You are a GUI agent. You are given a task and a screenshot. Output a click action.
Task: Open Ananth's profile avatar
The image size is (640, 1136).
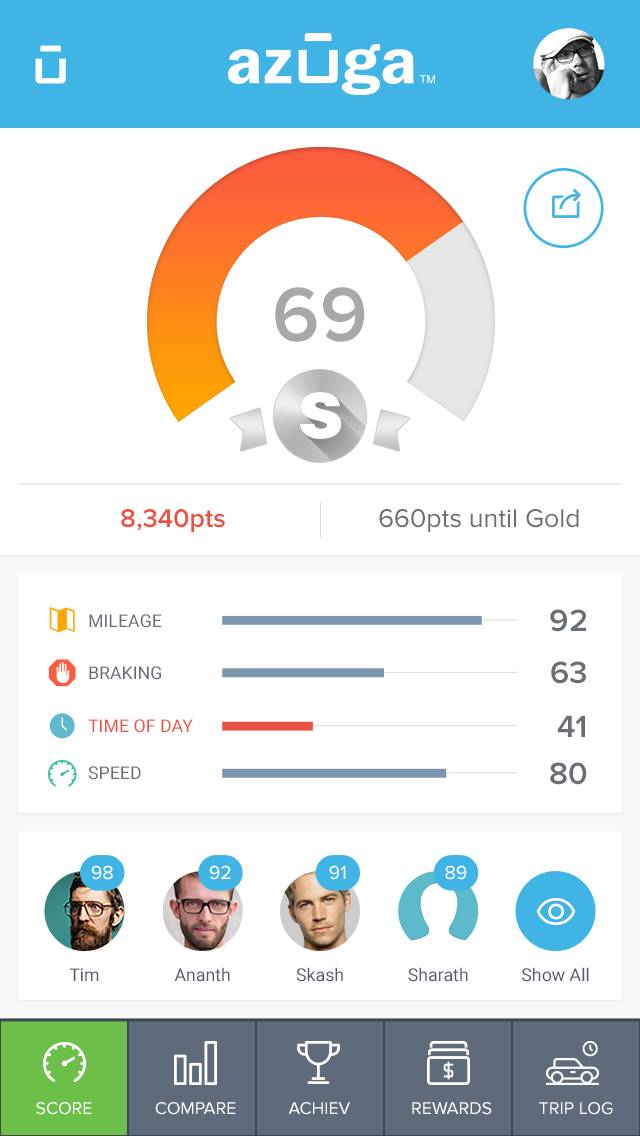(202, 910)
